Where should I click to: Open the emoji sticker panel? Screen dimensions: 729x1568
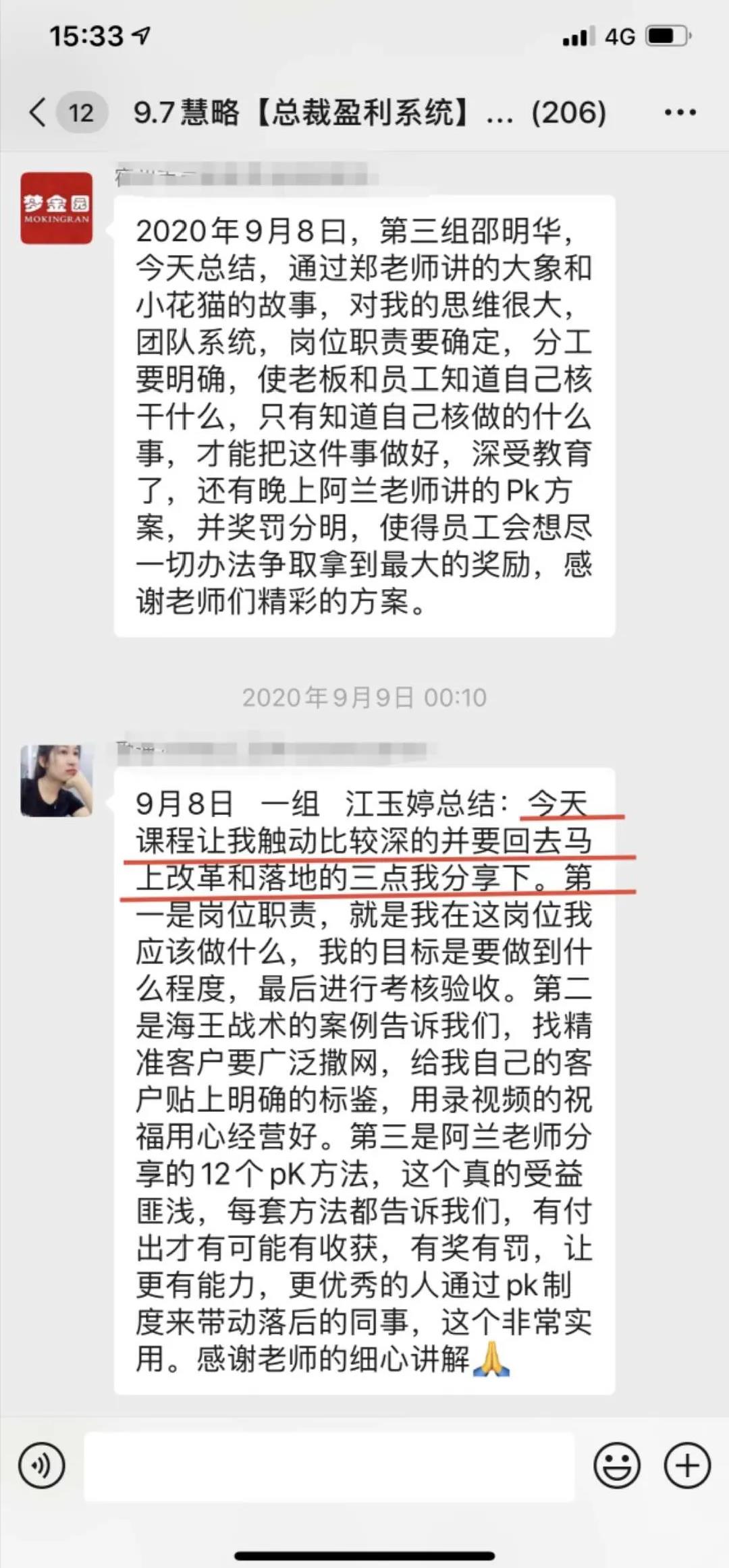616,1465
